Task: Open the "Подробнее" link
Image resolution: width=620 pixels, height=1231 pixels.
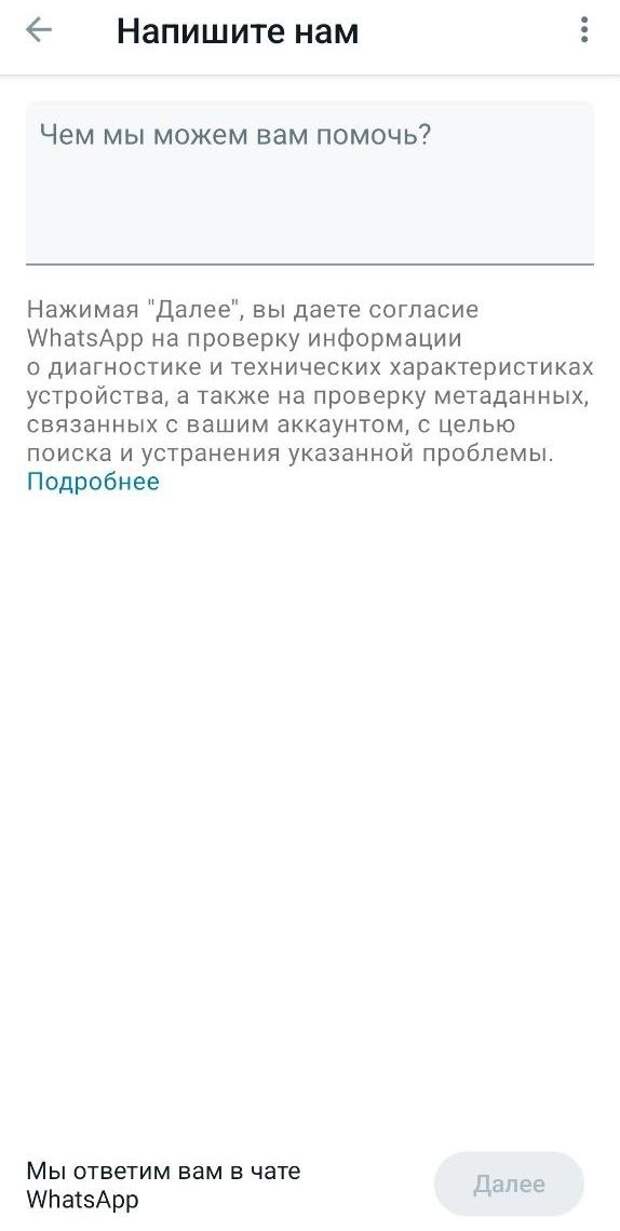Action: tap(93, 482)
